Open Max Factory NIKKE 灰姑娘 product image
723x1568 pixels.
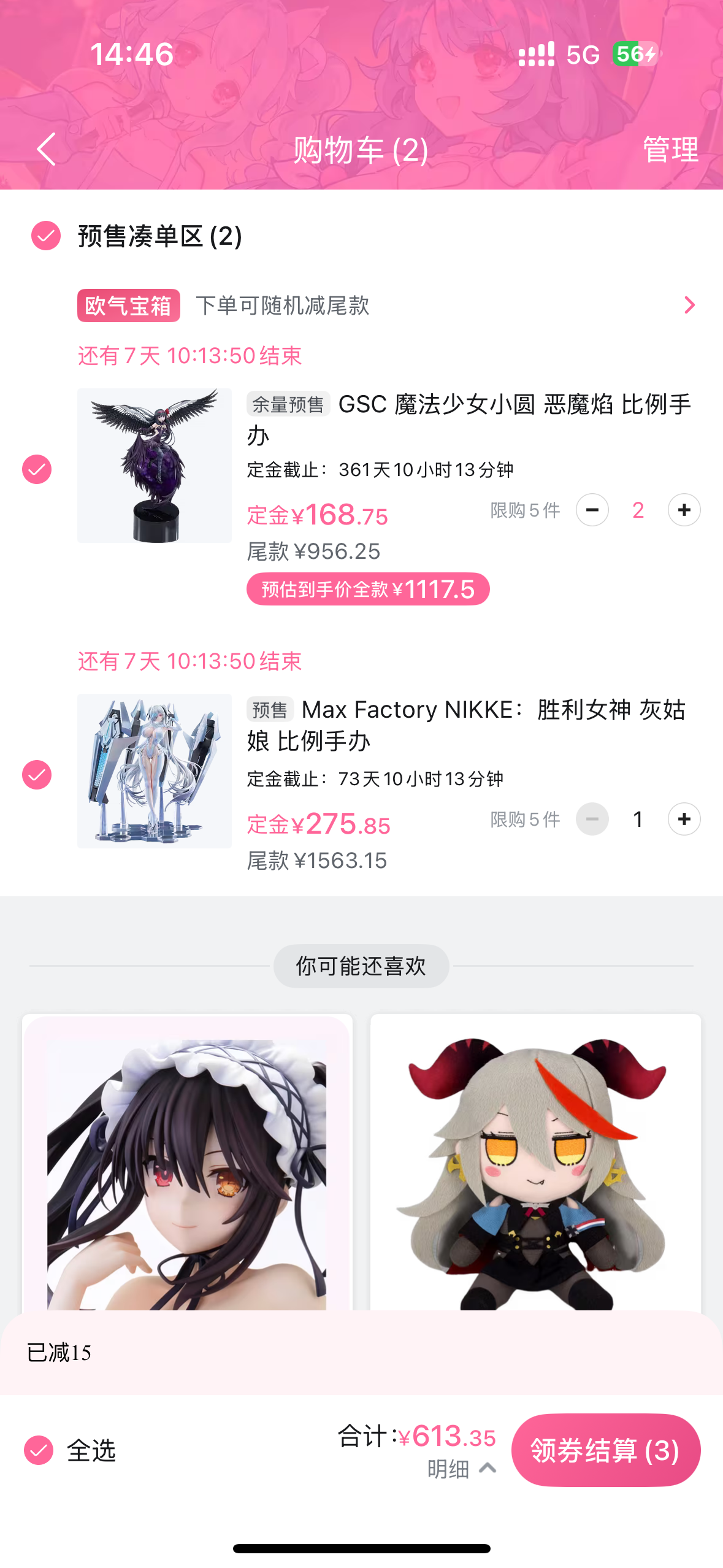coord(155,771)
